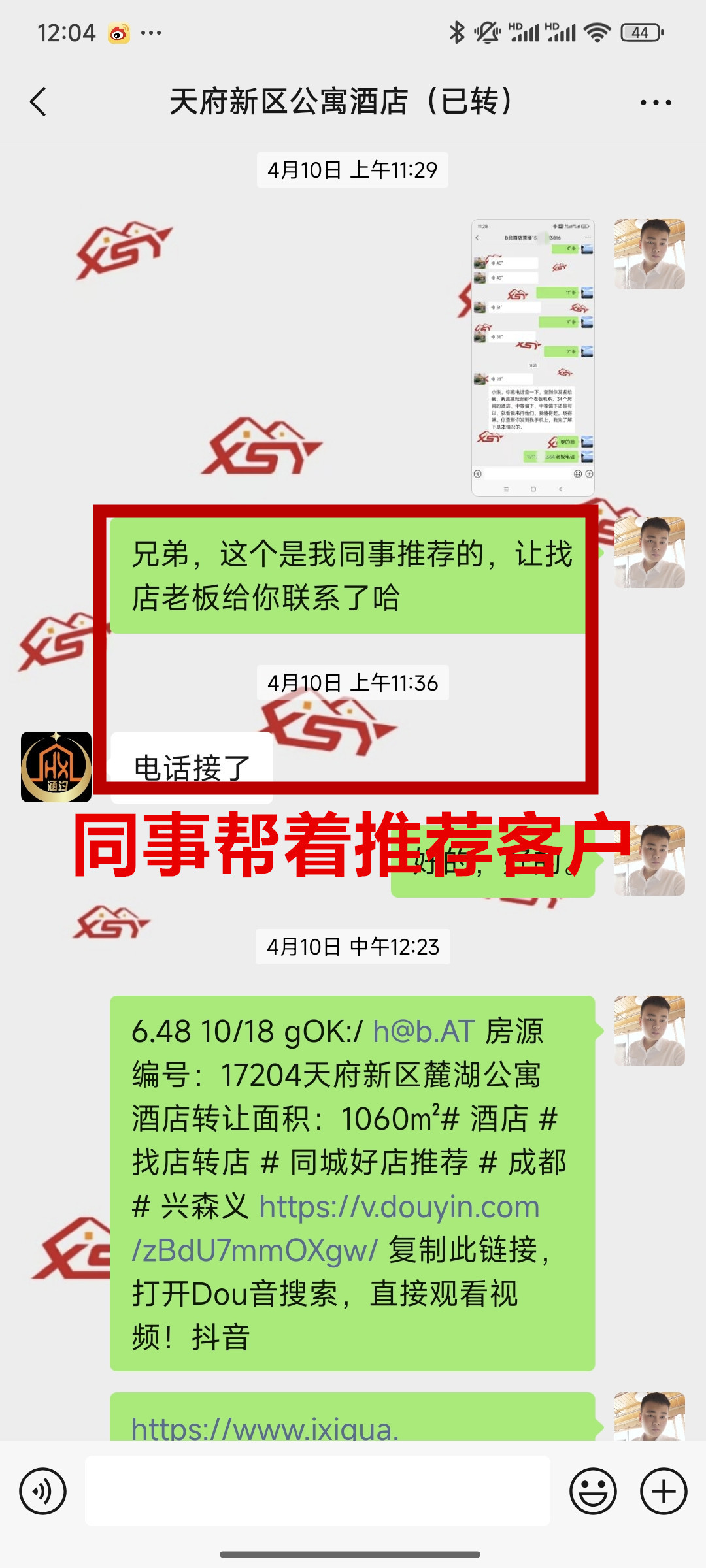Switch to voice message input
The height and width of the screenshot is (1568, 706).
pos(43,1492)
